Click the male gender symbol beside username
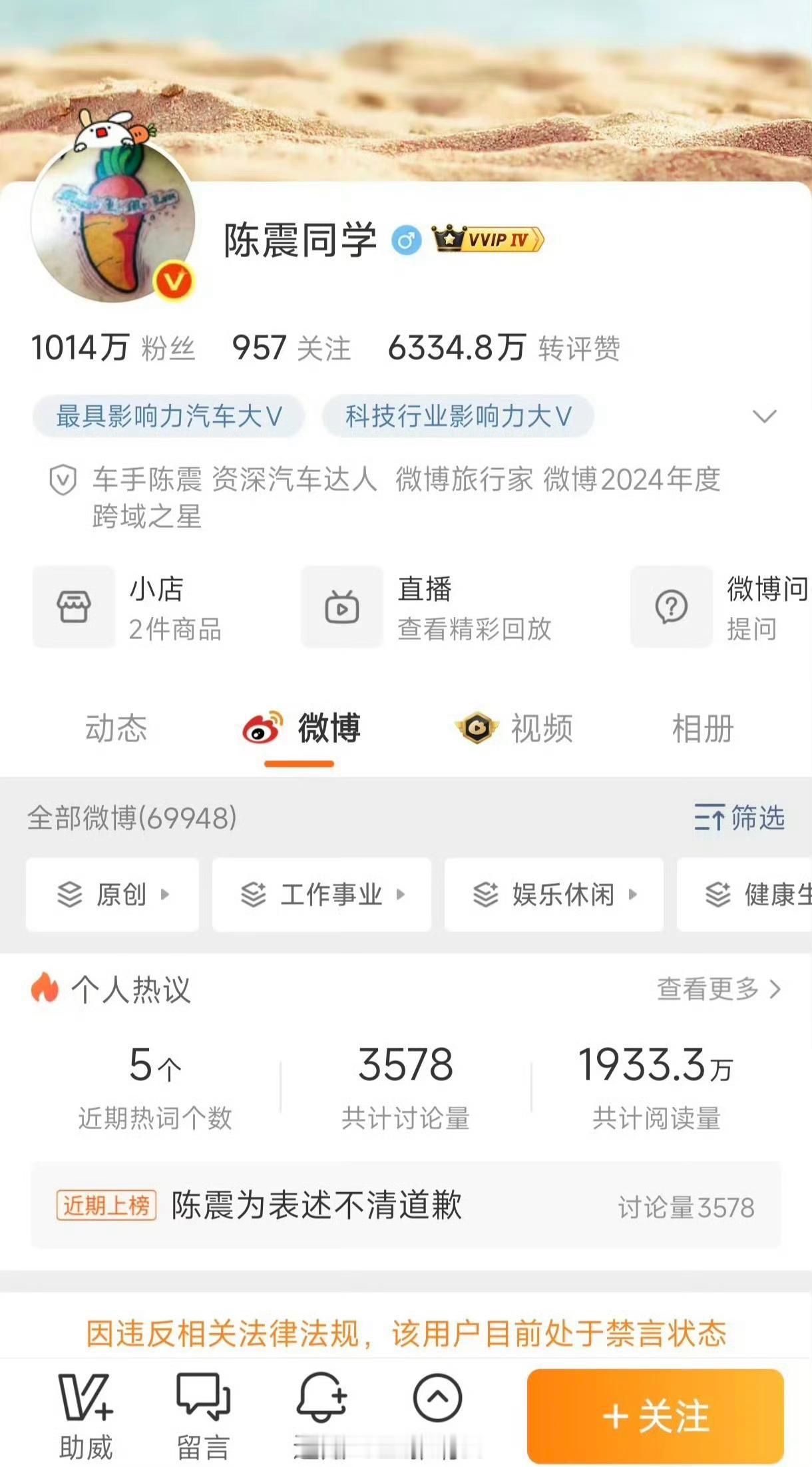This screenshot has height=1467, width=812. (x=407, y=241)
